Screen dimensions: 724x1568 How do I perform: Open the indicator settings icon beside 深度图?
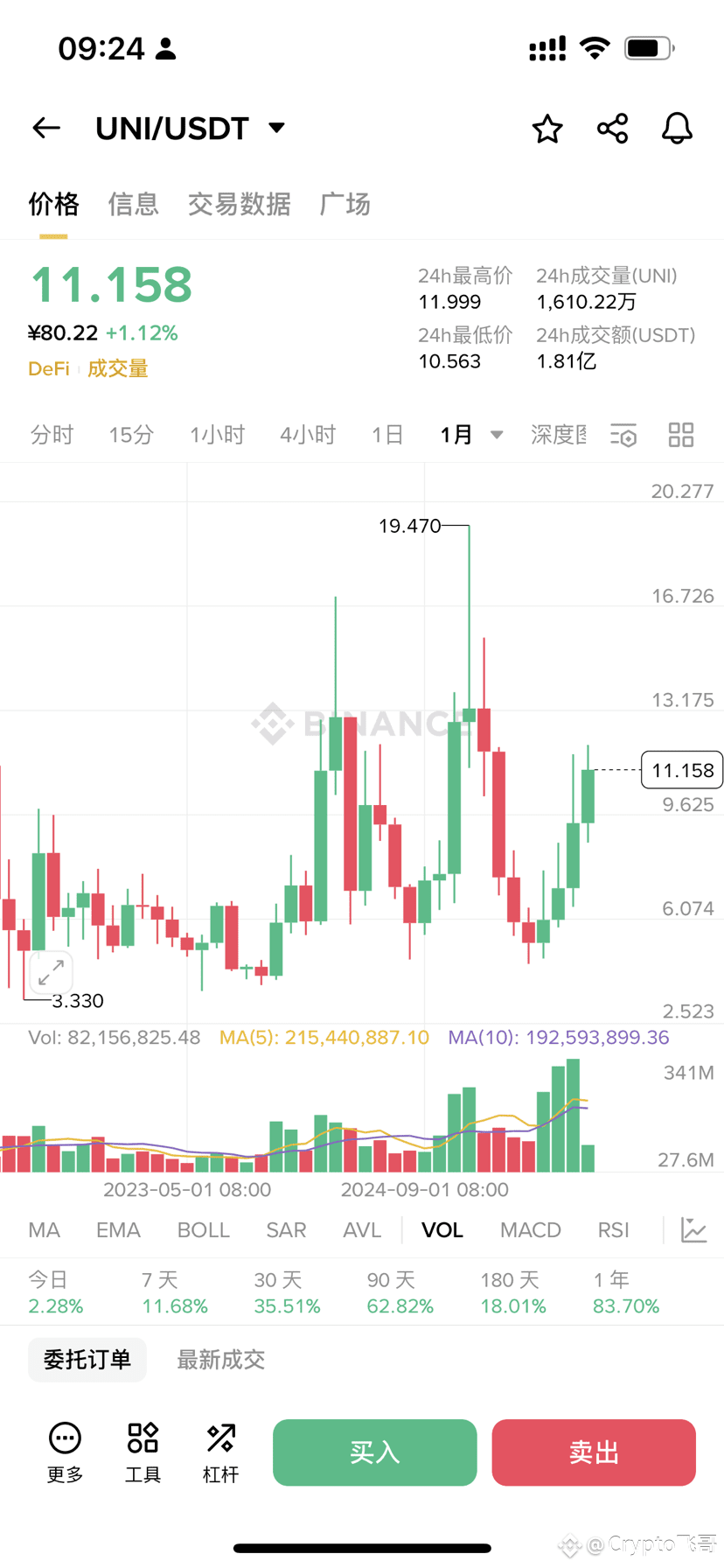[x=623, y=435]
